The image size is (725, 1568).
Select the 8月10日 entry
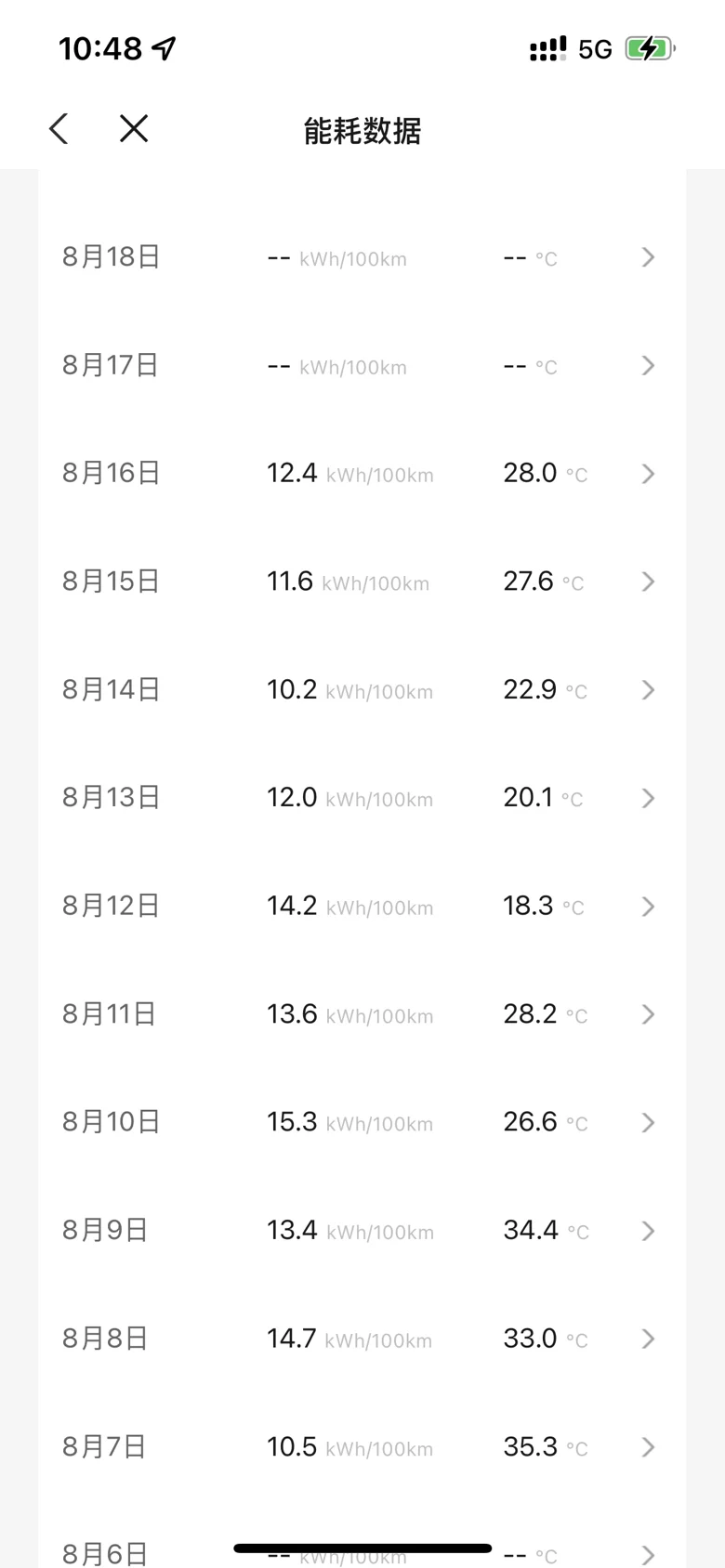pos(361,1122)
